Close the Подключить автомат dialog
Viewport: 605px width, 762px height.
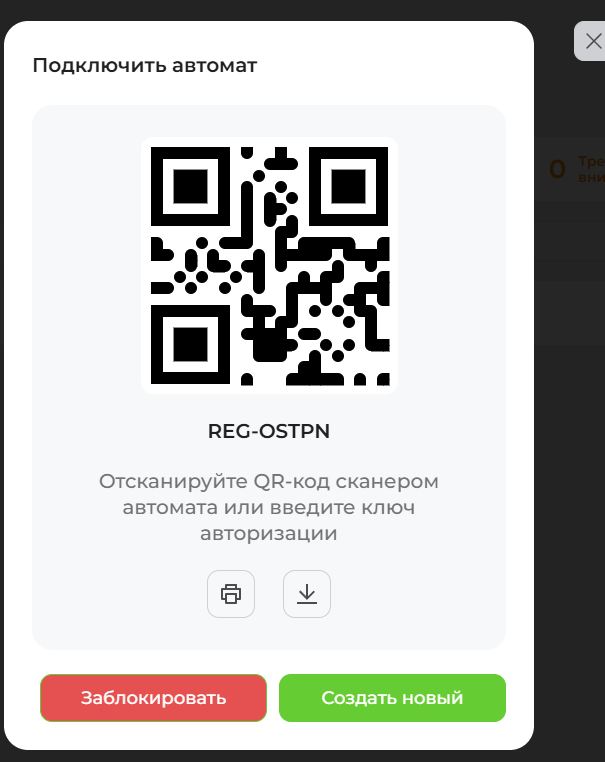(x=591, y=42)
